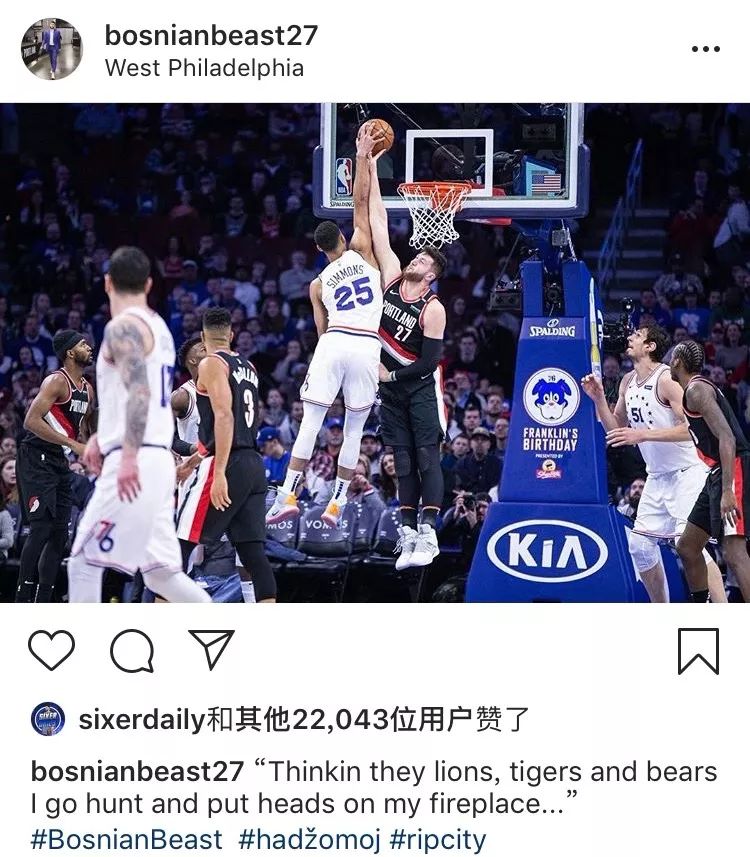Open the post's three-dot options menu
The width and height of the screenshot is (750, 857).
(x=705, y=49)
